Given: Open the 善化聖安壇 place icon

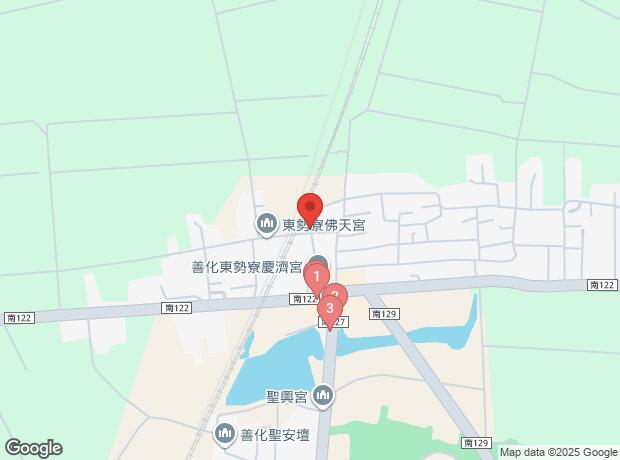Looking at the screenshot, I should tap(225, 434).
